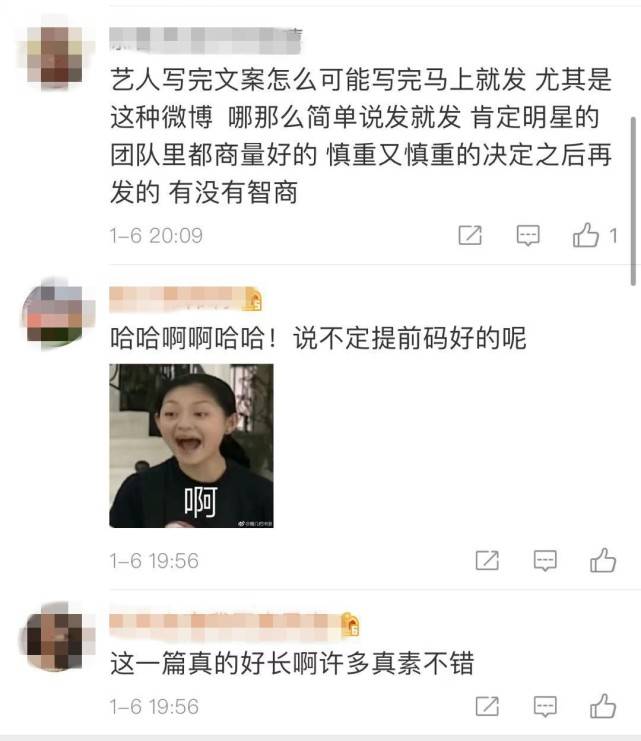Repost the 哈哈啊啊哈哈 comment
641x741 pixels.
[487, 561]
